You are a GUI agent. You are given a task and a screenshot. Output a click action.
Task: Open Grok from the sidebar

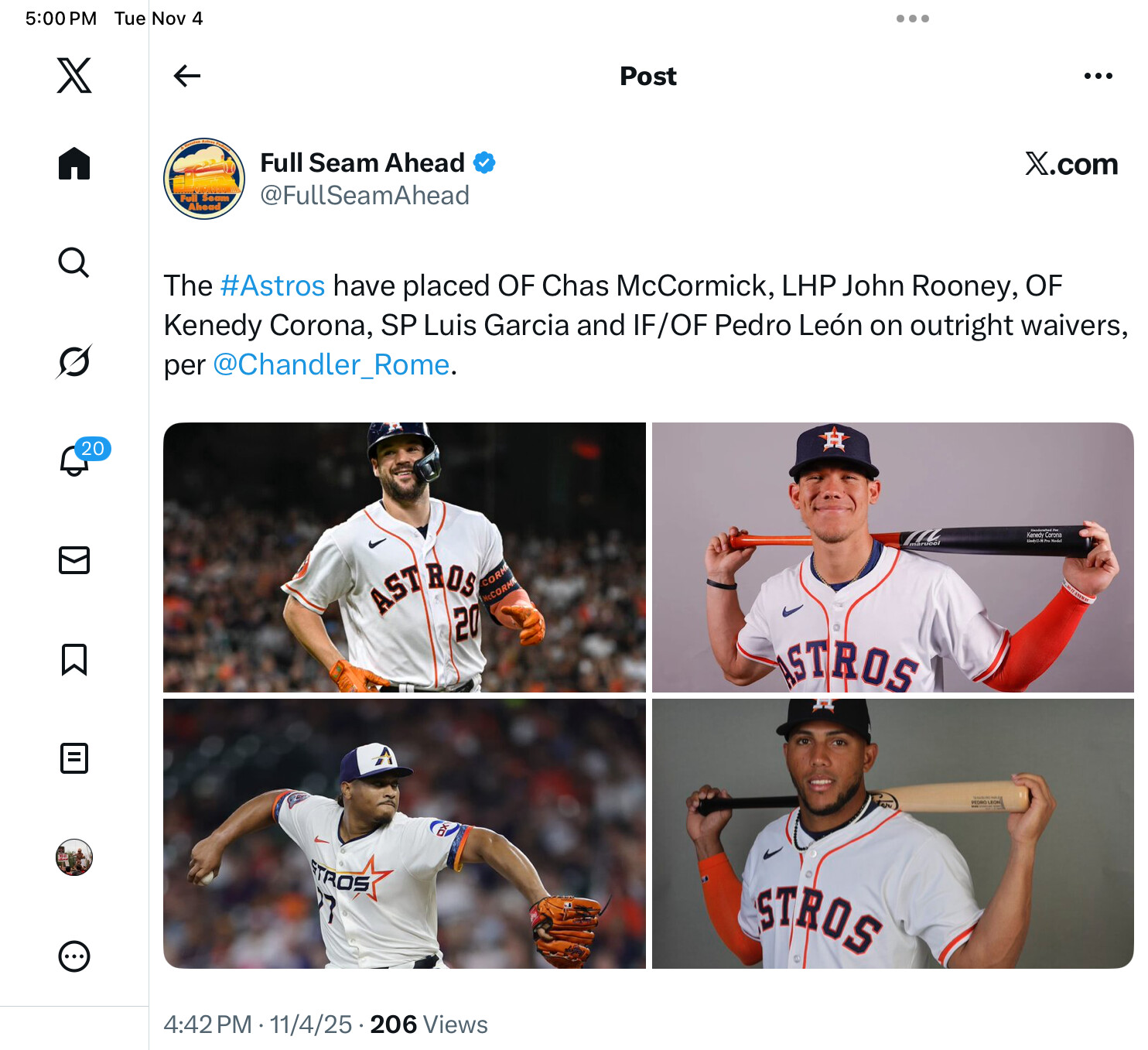[74, 361]
